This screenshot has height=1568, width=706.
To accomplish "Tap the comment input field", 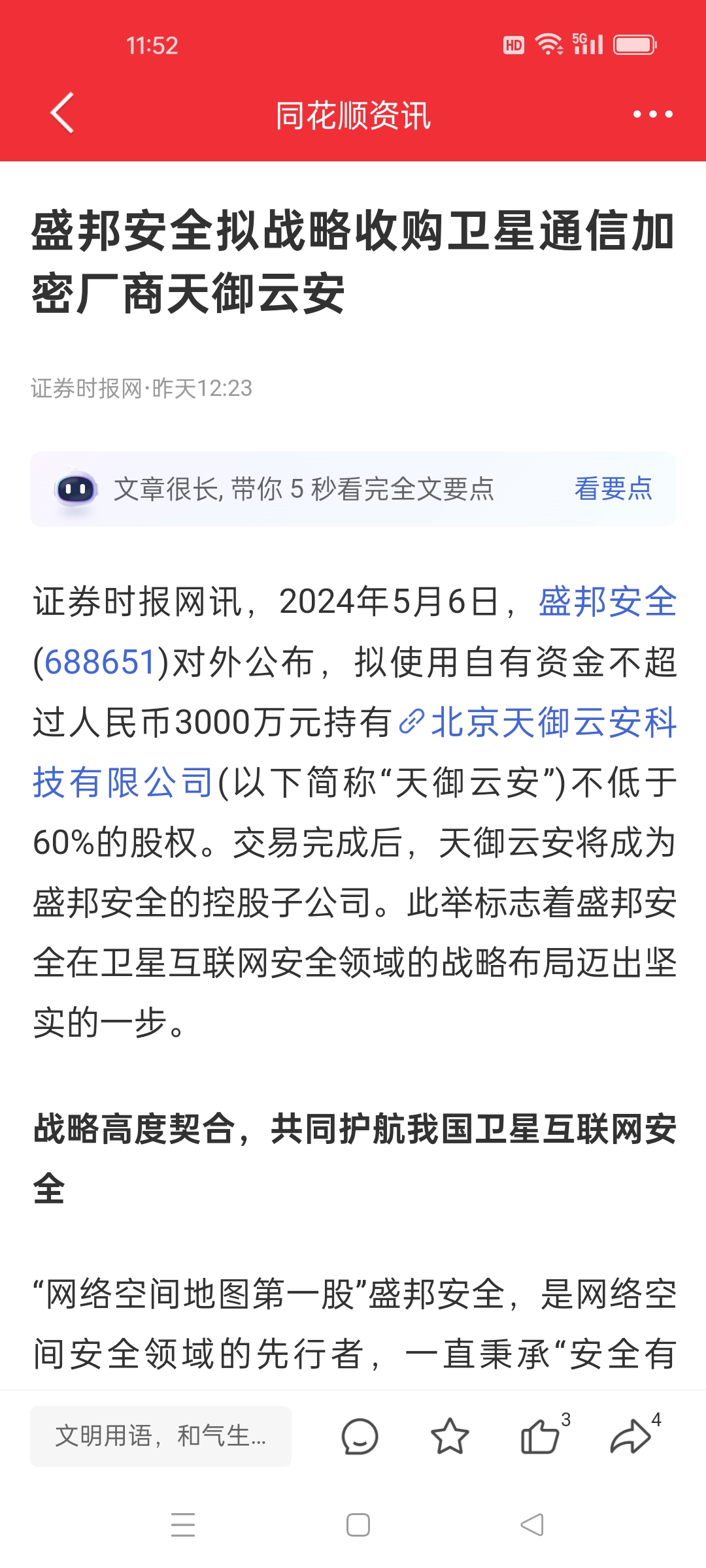I will [161, 1436].
